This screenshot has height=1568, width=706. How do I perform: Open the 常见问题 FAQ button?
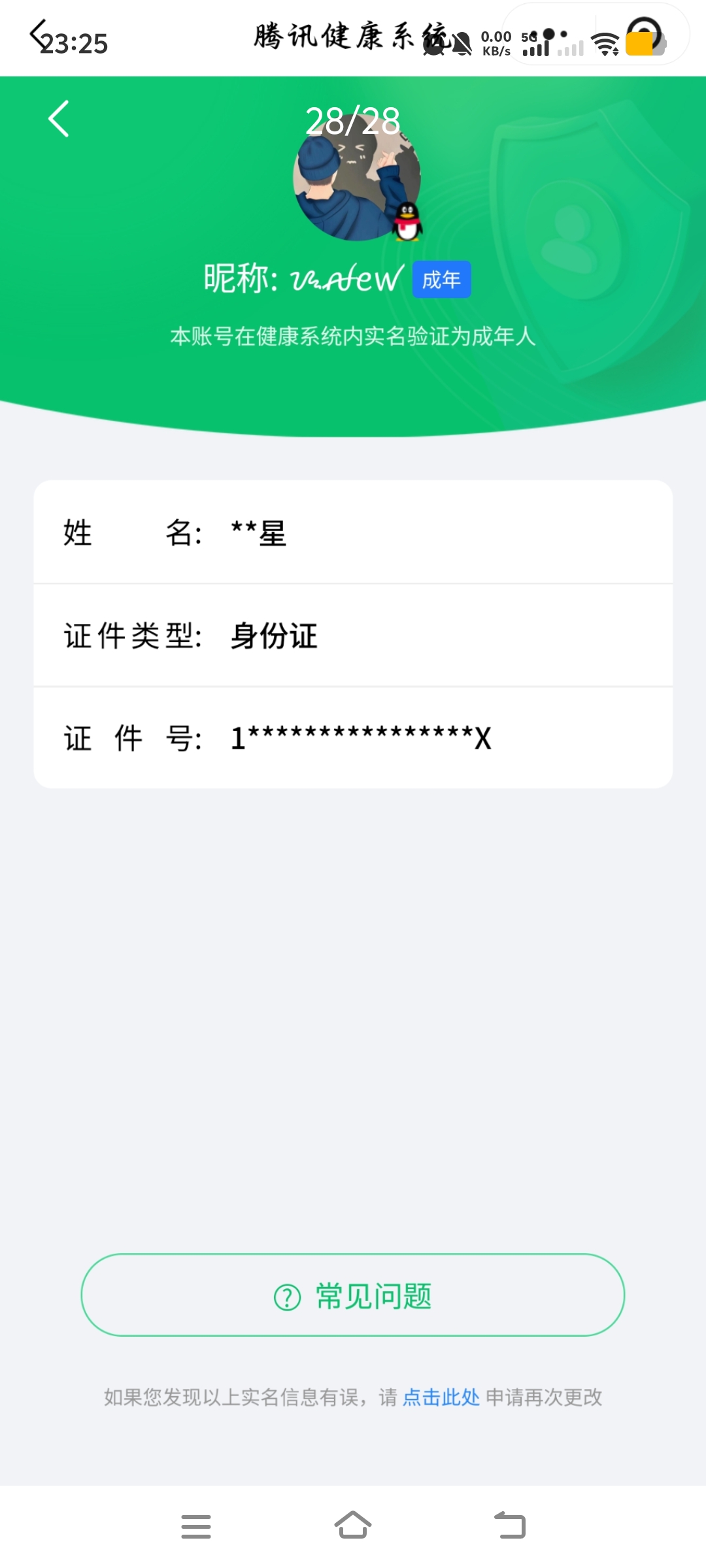click(353, 1295)
